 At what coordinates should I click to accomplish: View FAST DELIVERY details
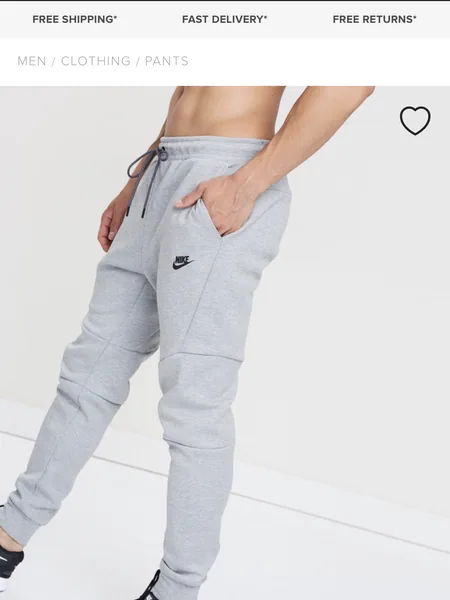pos(225,19)
